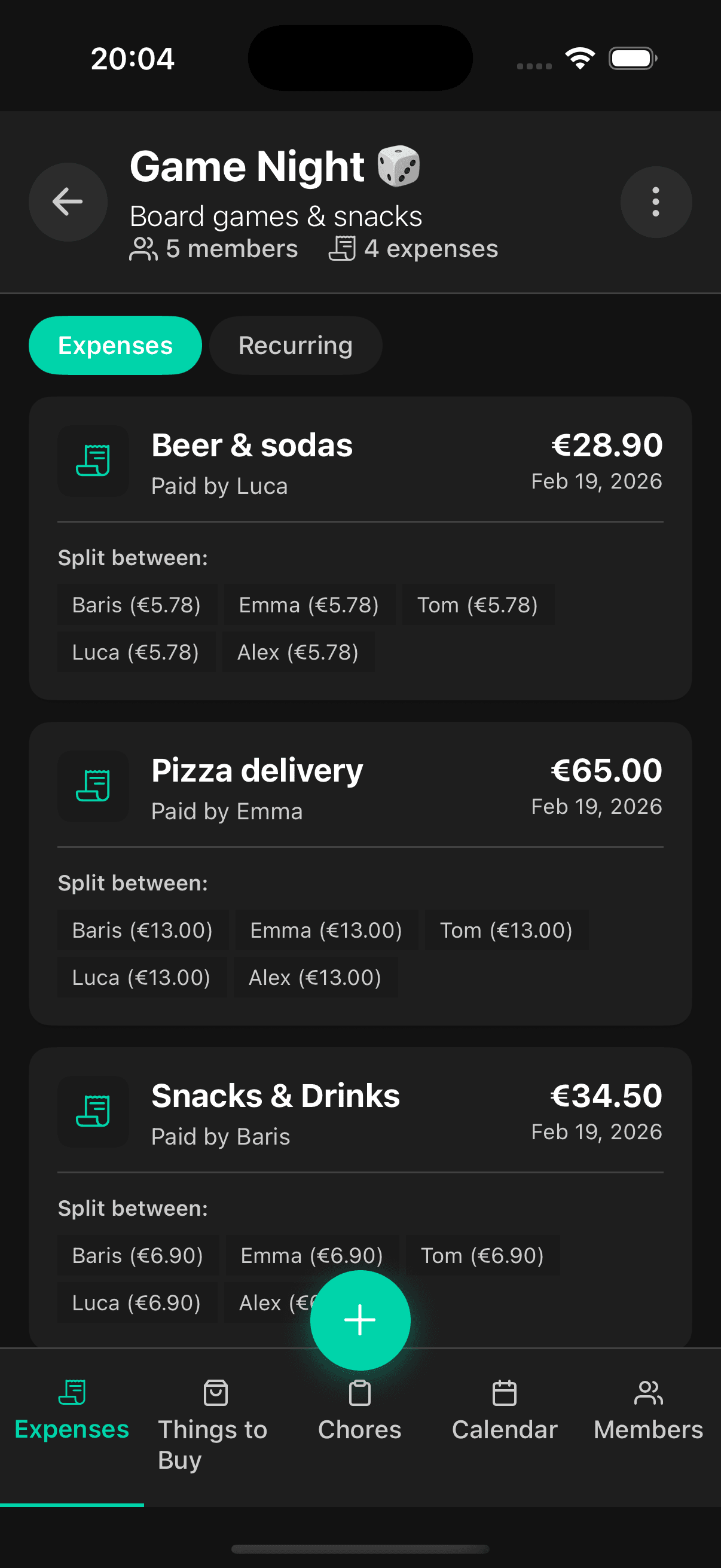Viewport: 721px width, 1568px height.
Task: Tap the receipt icon on Pizza delivery card
Action: coord(93,786)
